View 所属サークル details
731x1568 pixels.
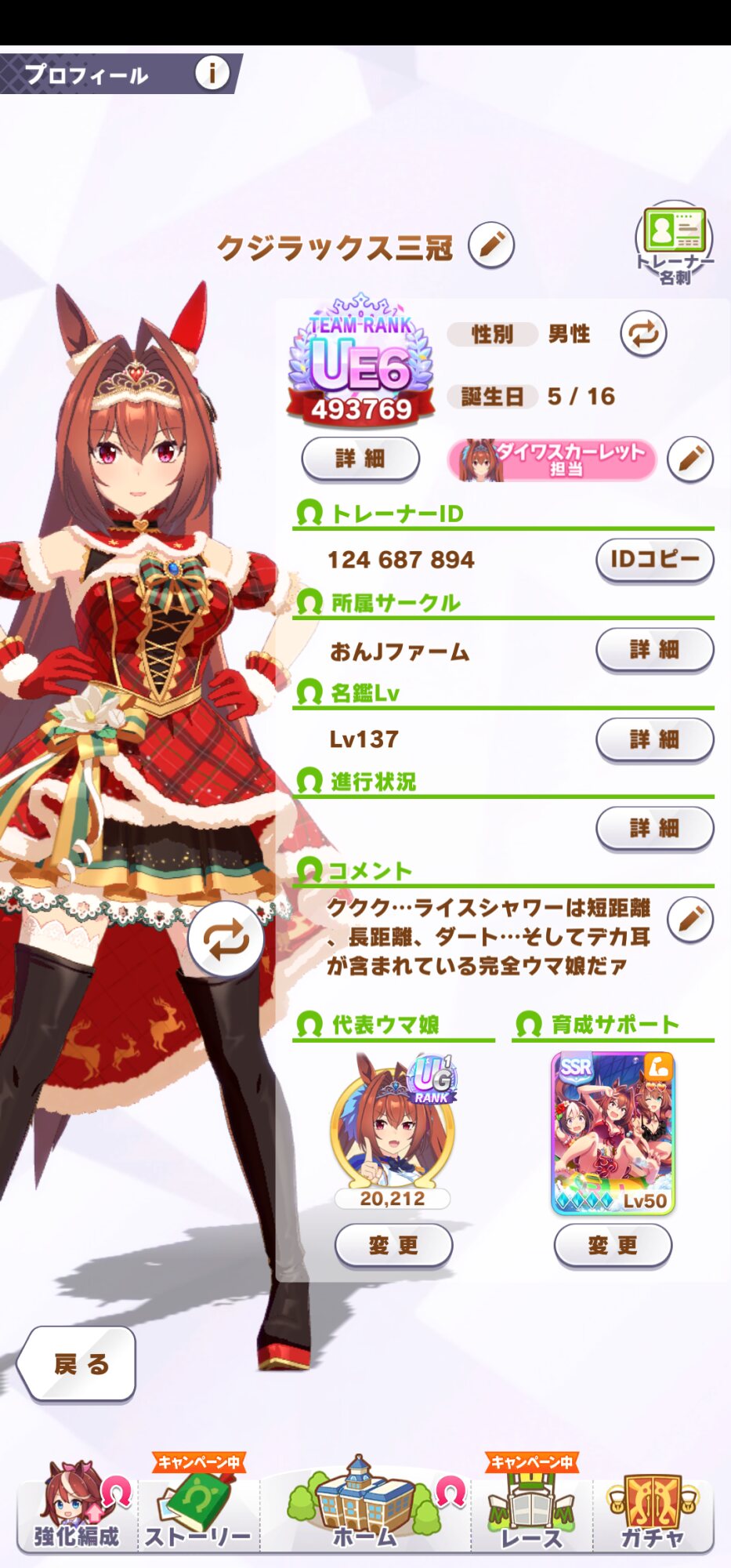655,649
